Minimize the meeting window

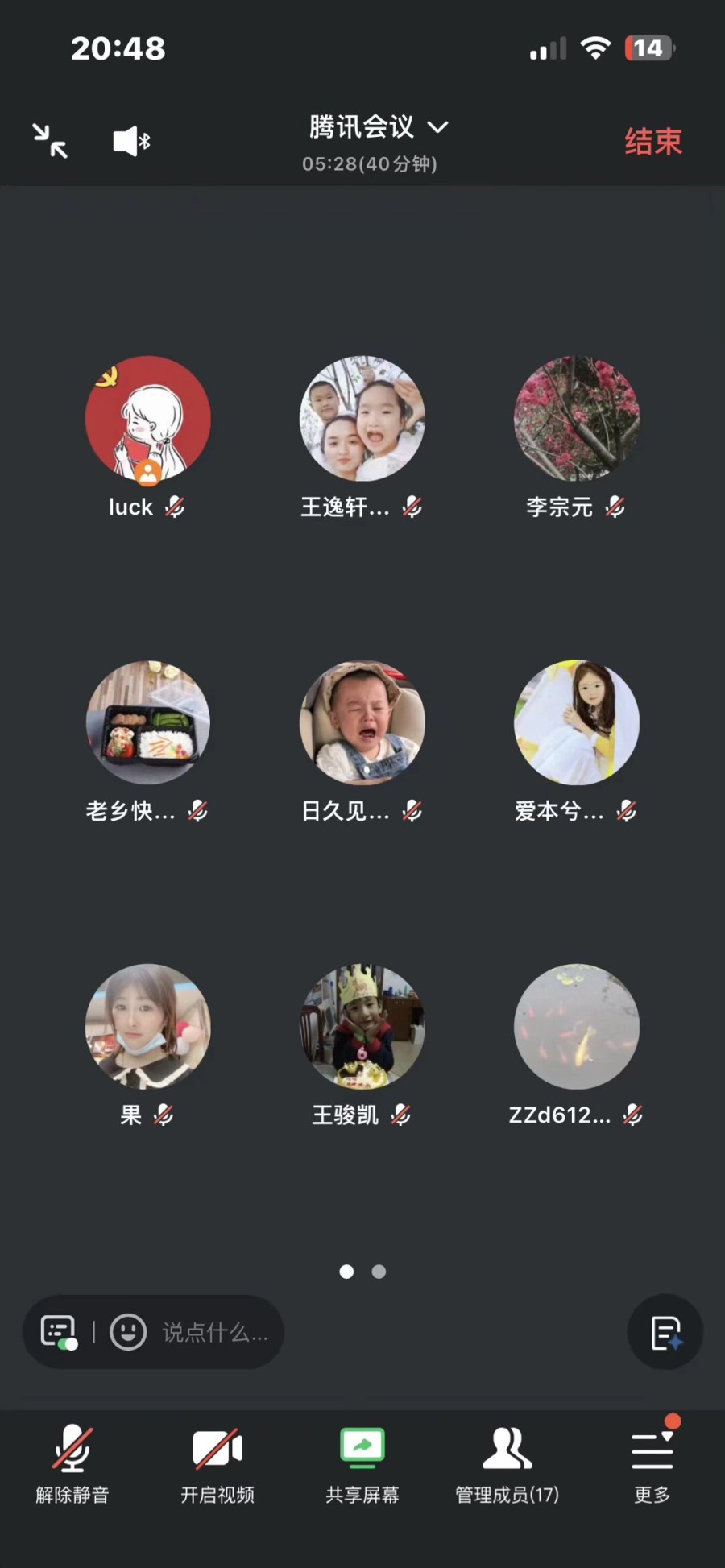click(50, 141)
